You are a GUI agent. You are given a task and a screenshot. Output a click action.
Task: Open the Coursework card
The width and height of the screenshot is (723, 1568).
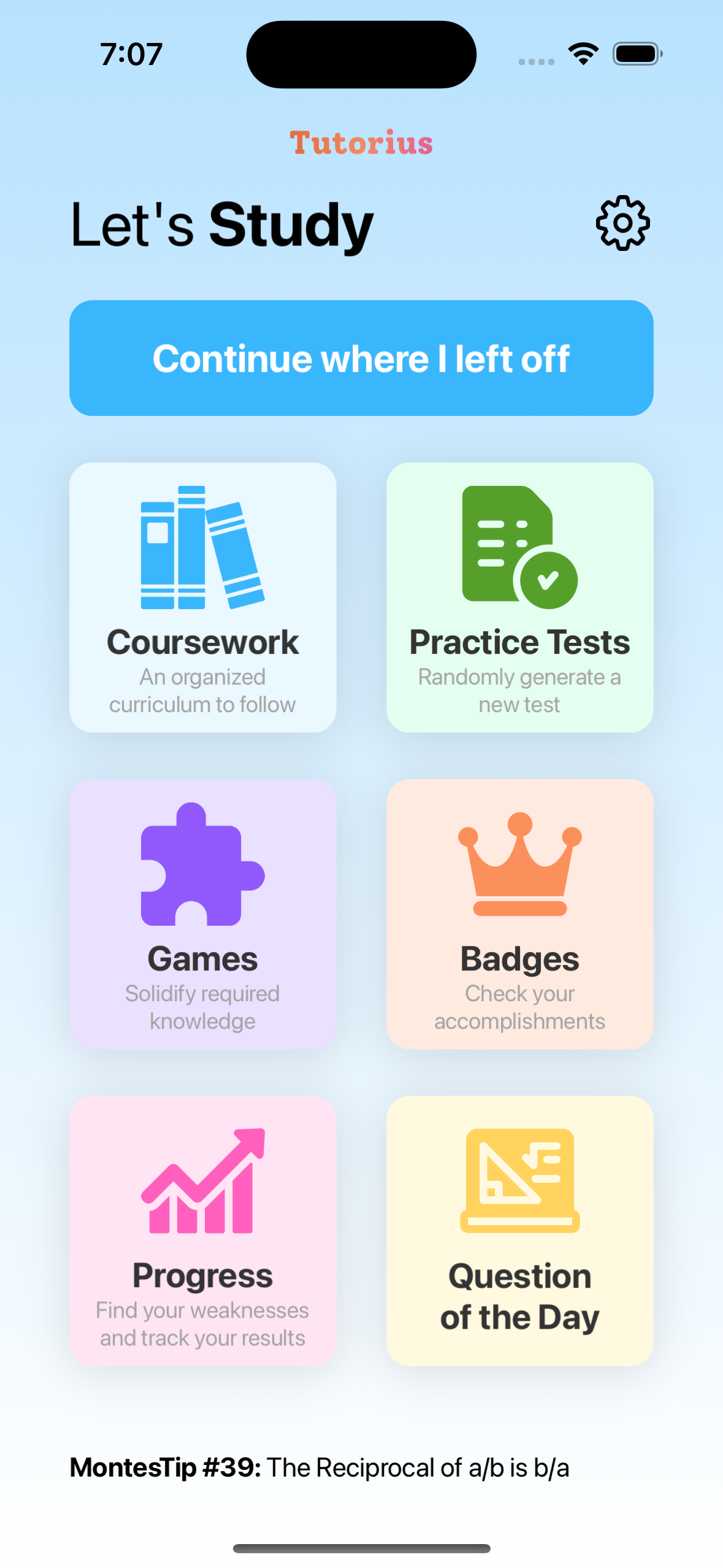point(203,598)
